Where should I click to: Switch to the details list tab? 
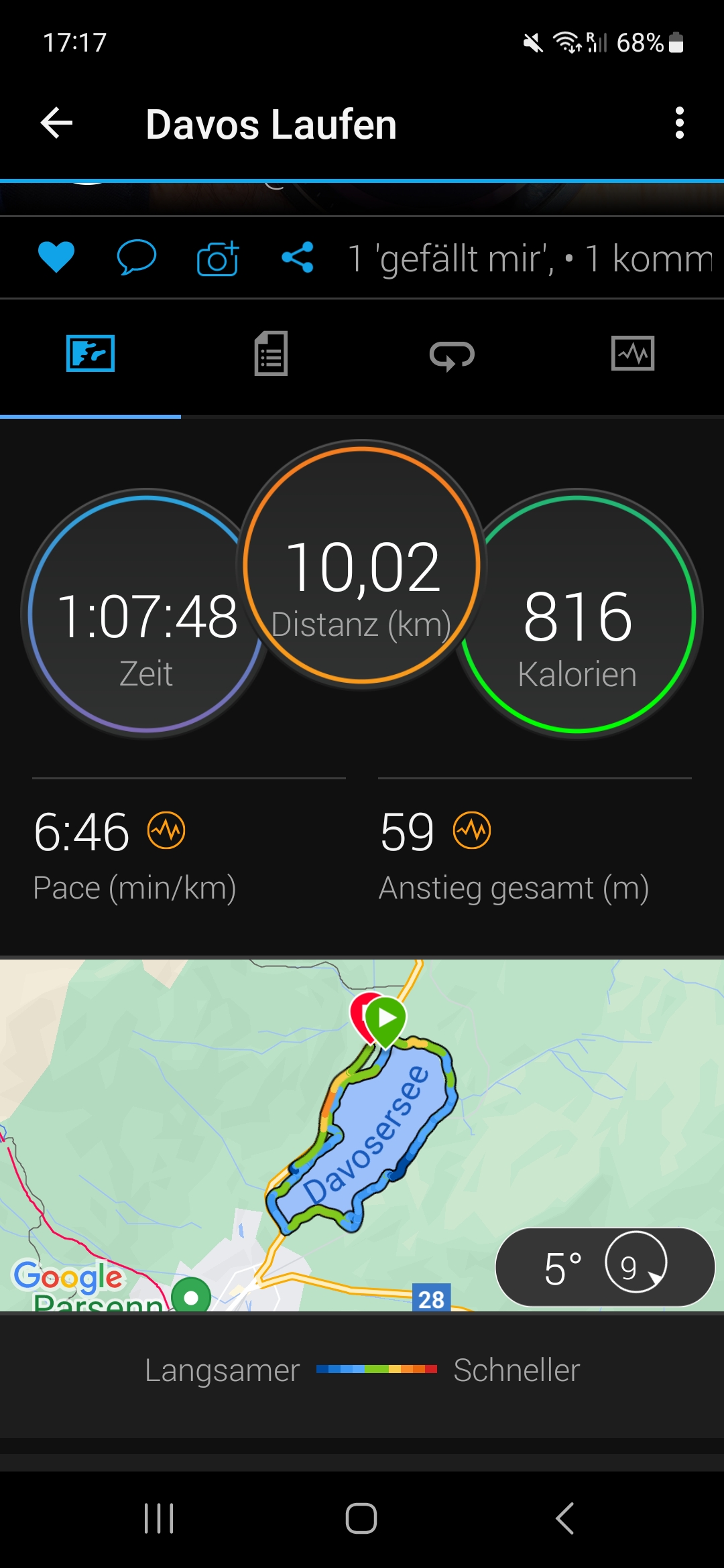tap(271, 354)
